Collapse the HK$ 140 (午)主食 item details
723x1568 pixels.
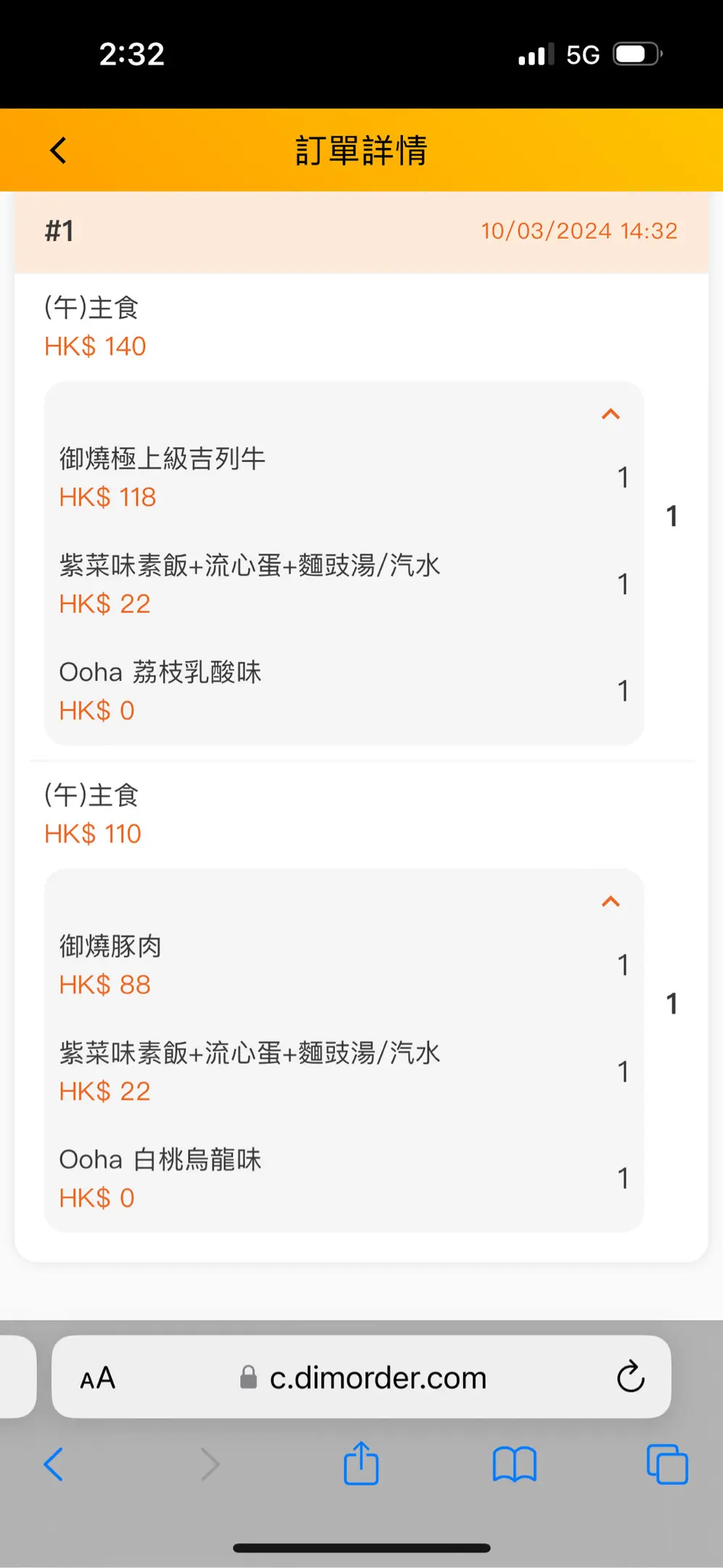[610, 415]
